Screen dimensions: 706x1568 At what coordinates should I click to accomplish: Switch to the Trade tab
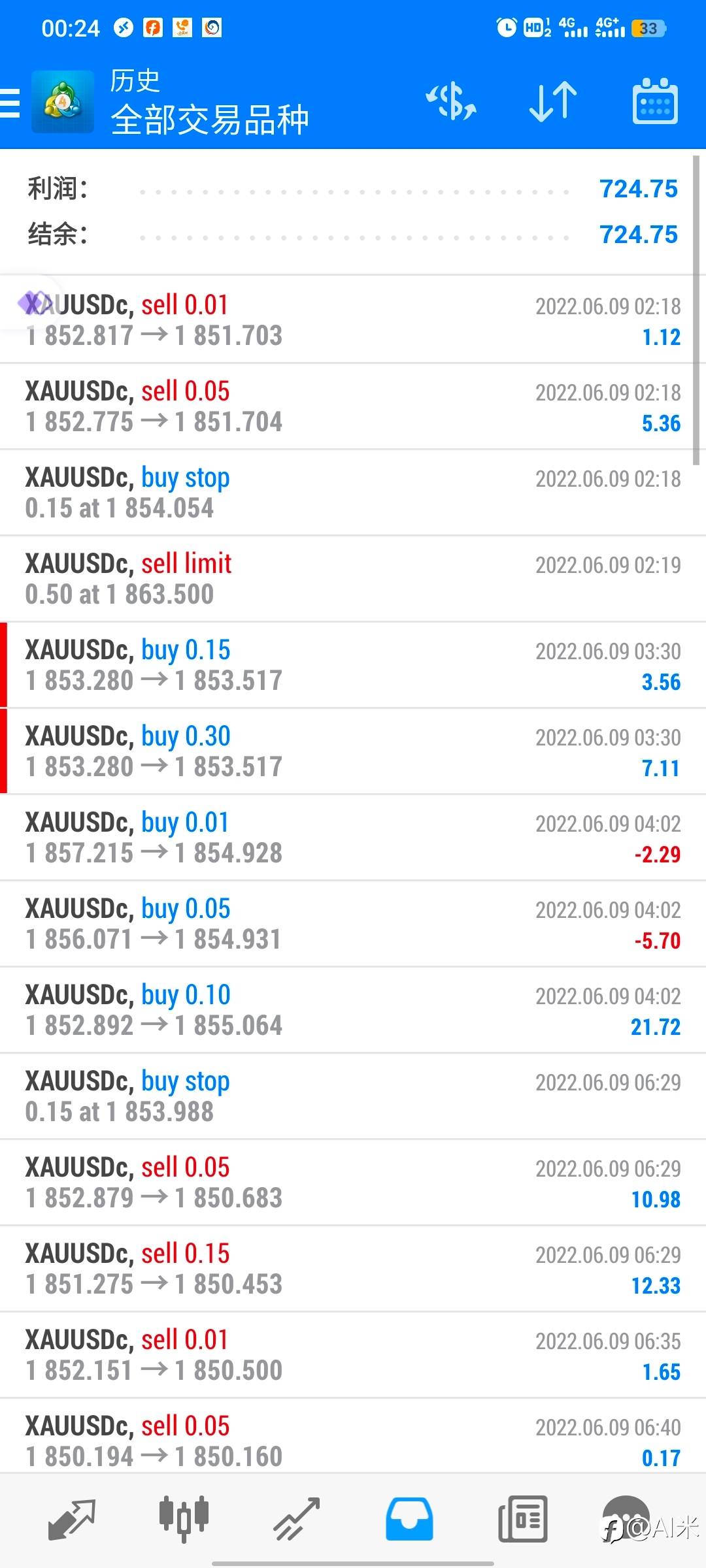click(x=296, y=1520)
